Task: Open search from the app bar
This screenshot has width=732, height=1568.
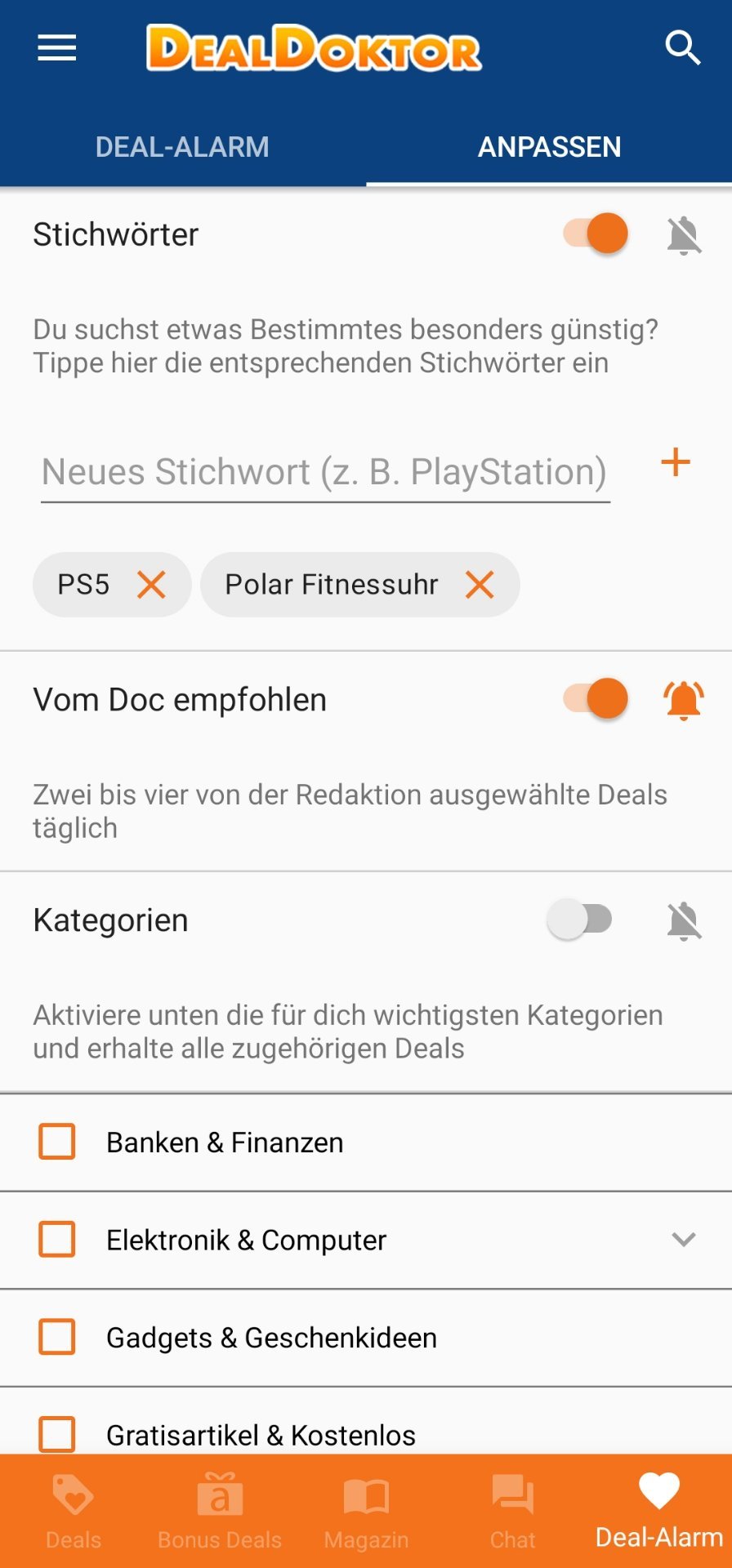Action: coord(683,48)
